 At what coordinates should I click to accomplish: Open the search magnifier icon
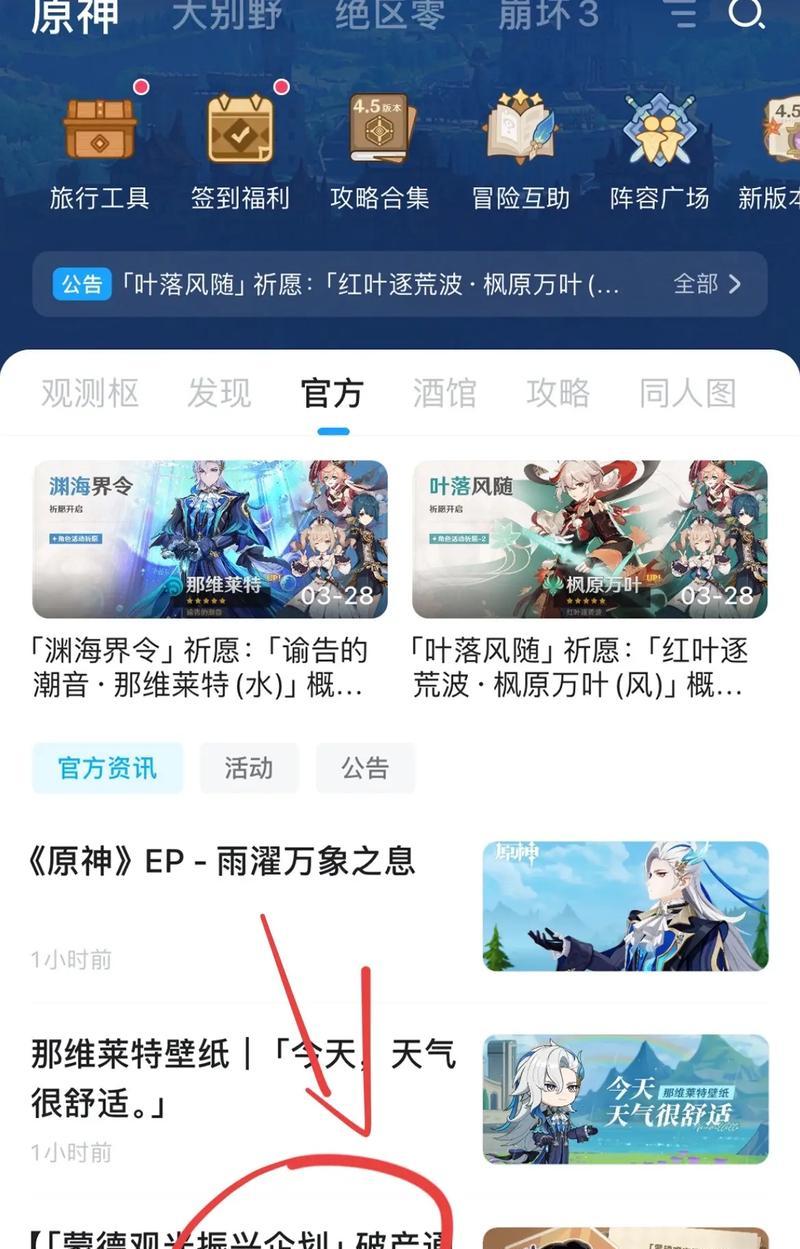tap(746, 14)
